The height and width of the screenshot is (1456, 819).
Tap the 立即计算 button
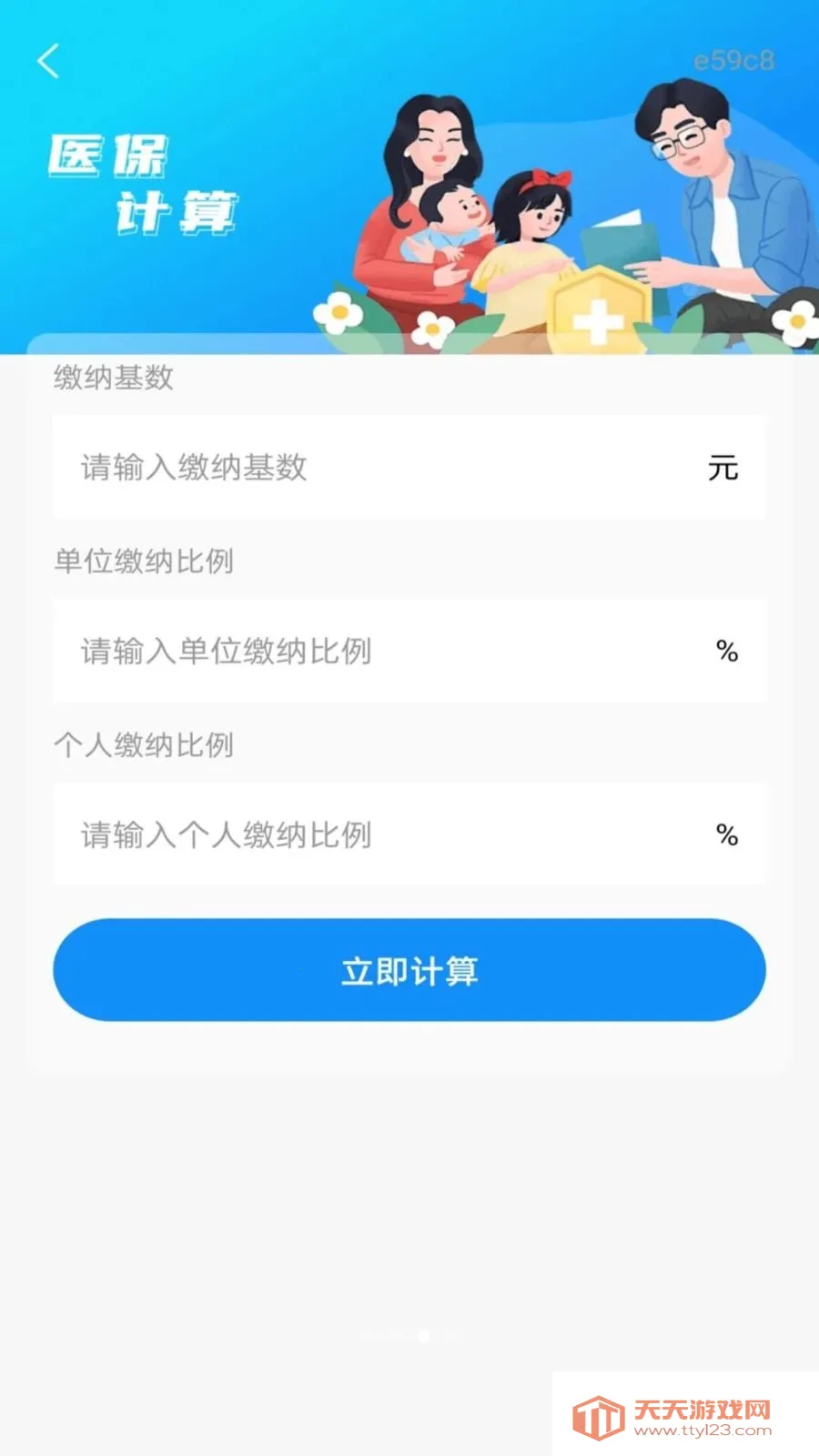pos(409,970)
